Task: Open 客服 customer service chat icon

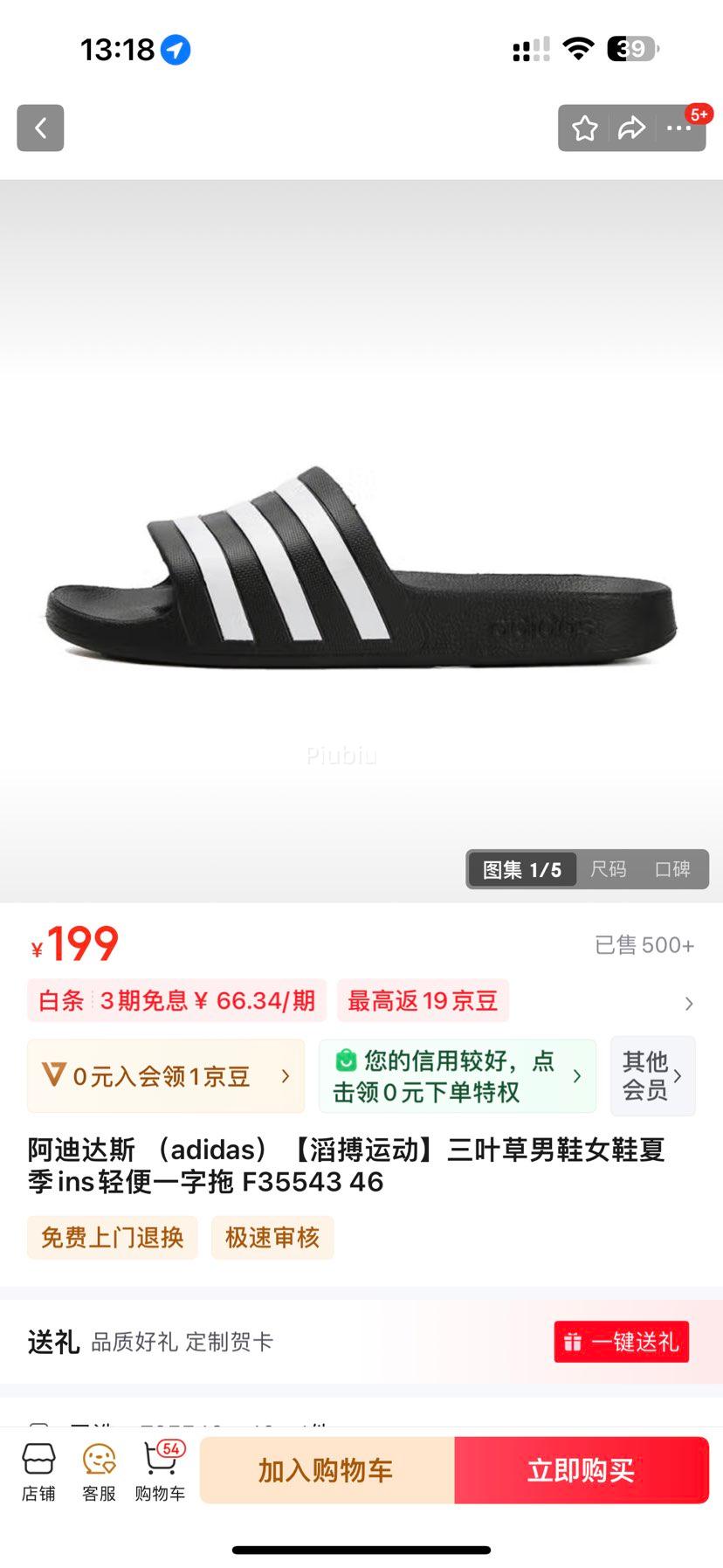Action: (97, 1468)
